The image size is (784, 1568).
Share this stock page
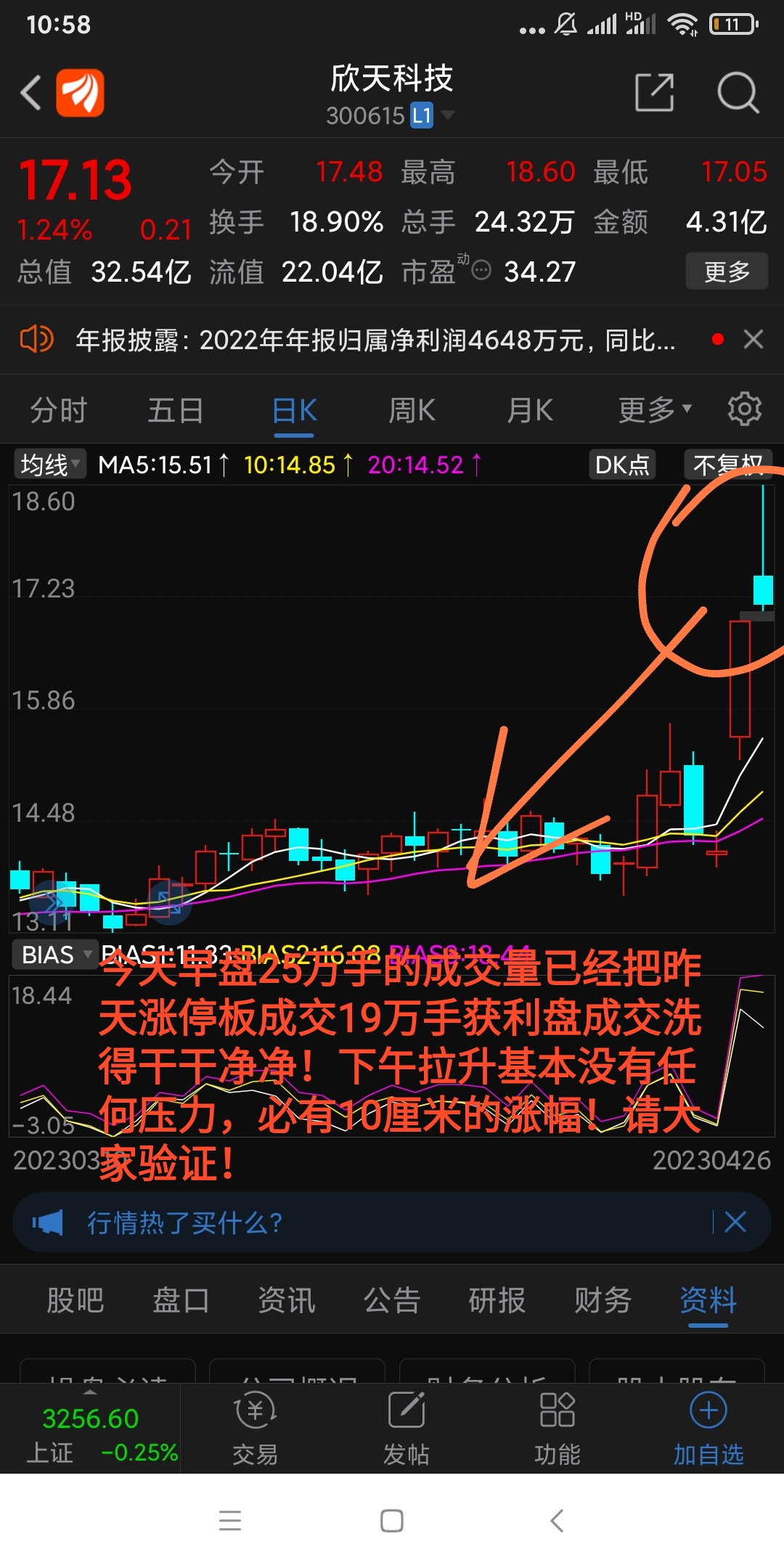click(654, 92)
